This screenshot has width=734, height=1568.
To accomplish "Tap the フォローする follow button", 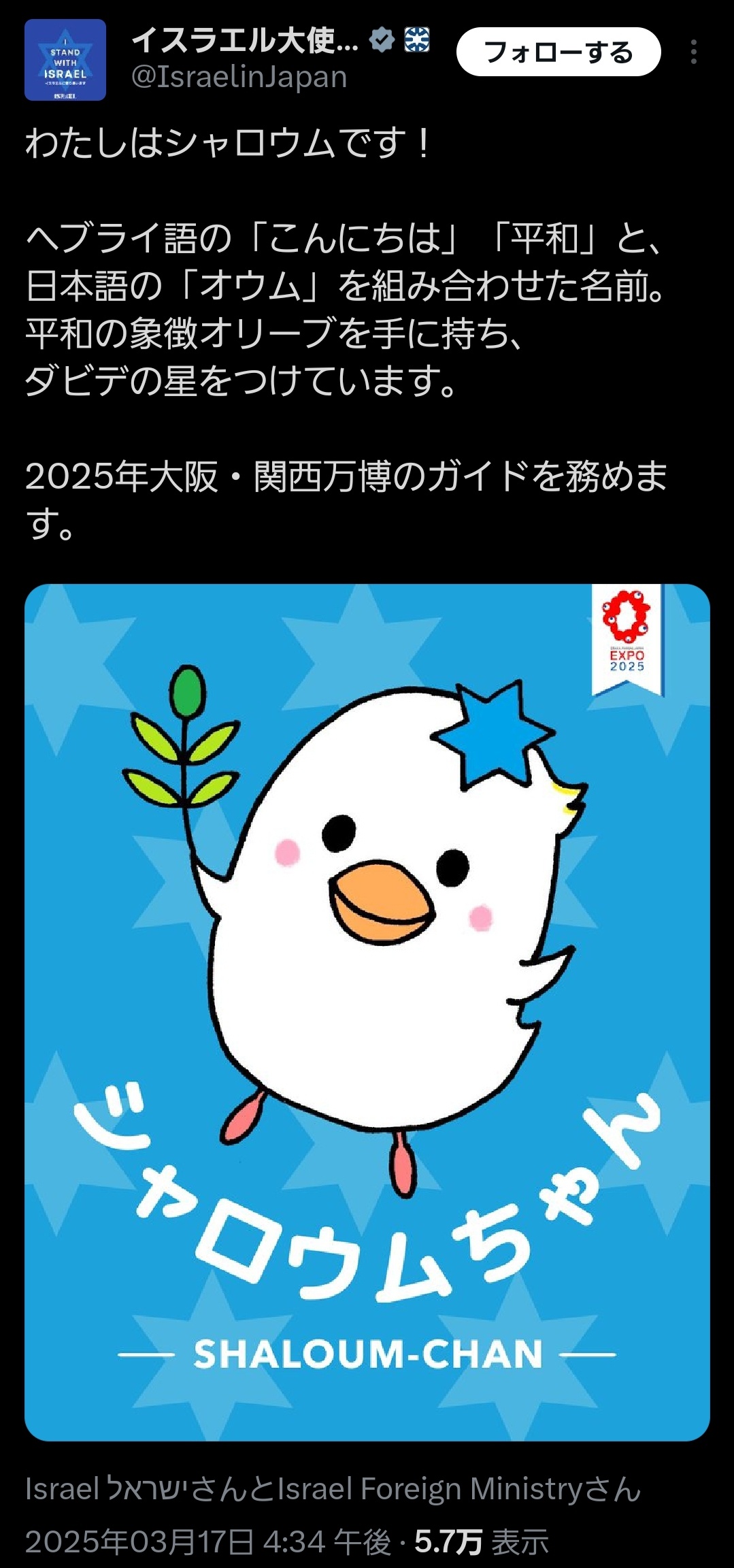I will (x=558, y=52).
